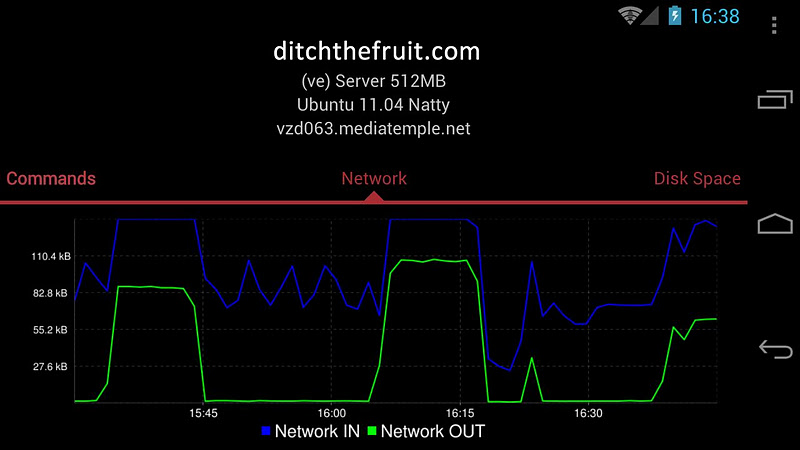Go back with system back button
Screen dimensions: 800x450
click(x=775, y=349)
